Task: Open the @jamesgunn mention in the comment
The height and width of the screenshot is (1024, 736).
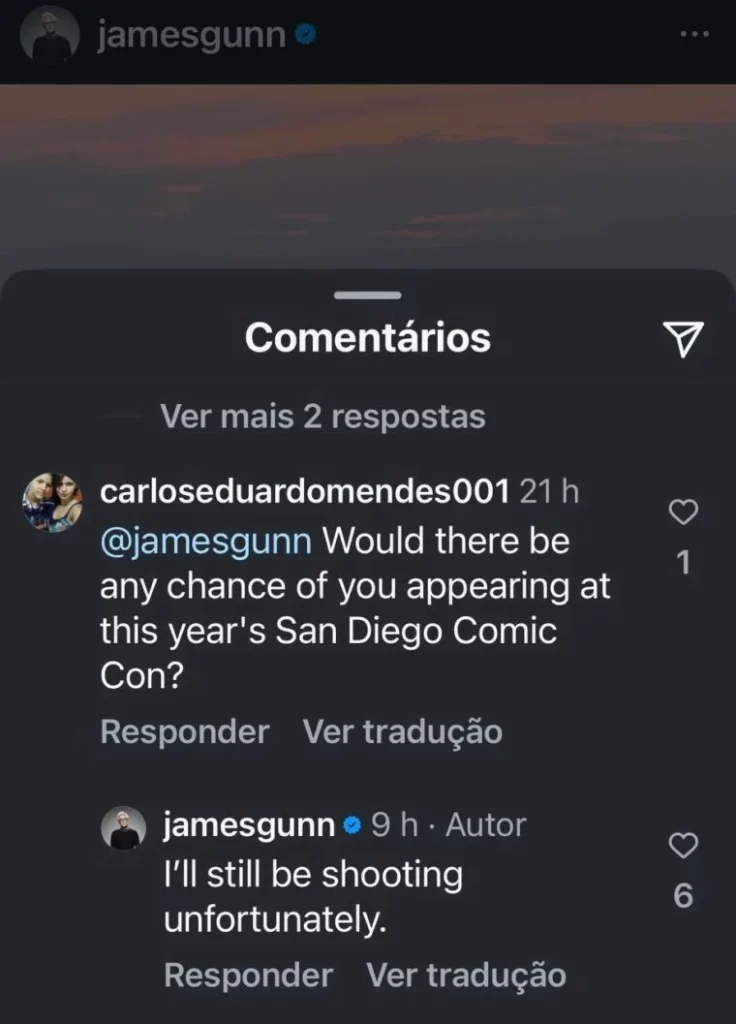Action: click(206, 542)
